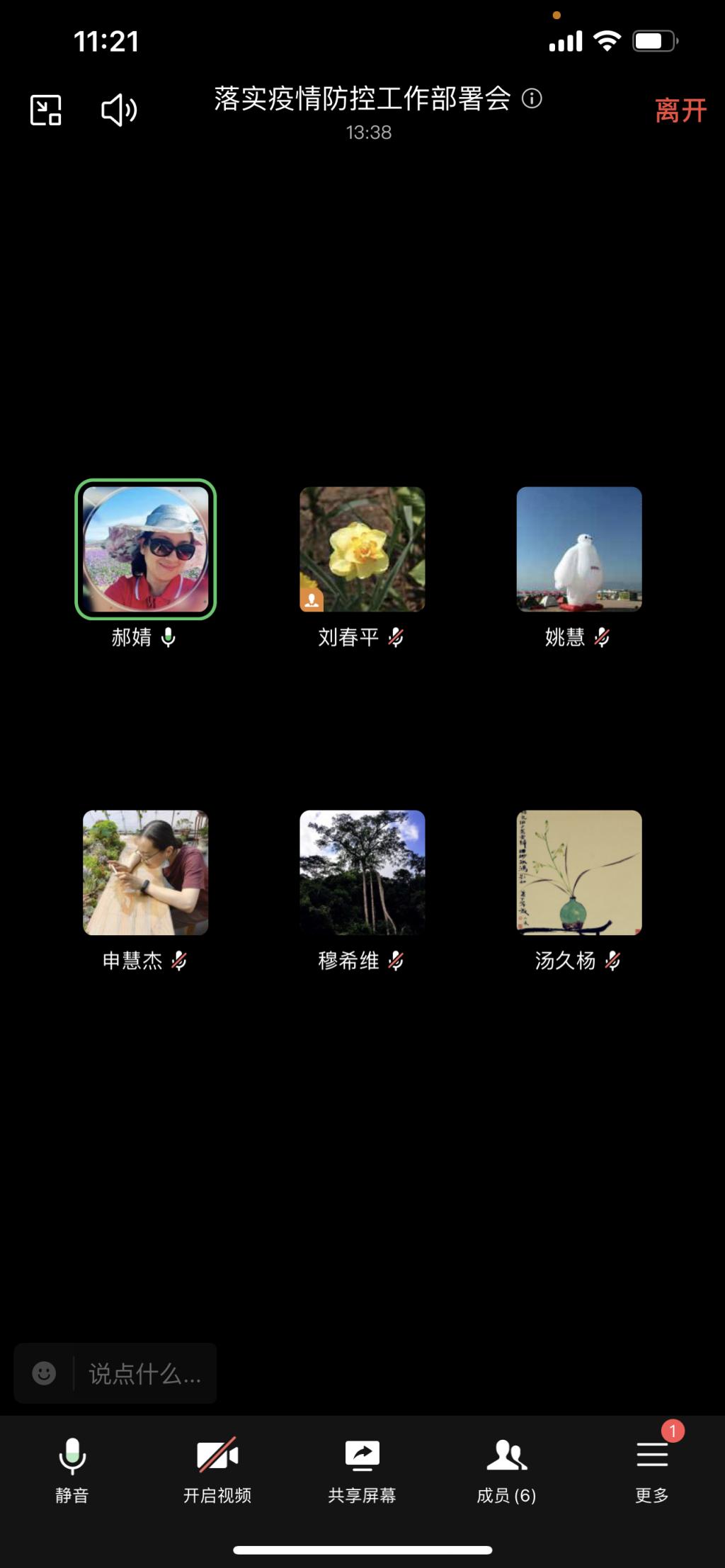
Task: Turn on camera with 开启视频
Action: point(217,1470)
